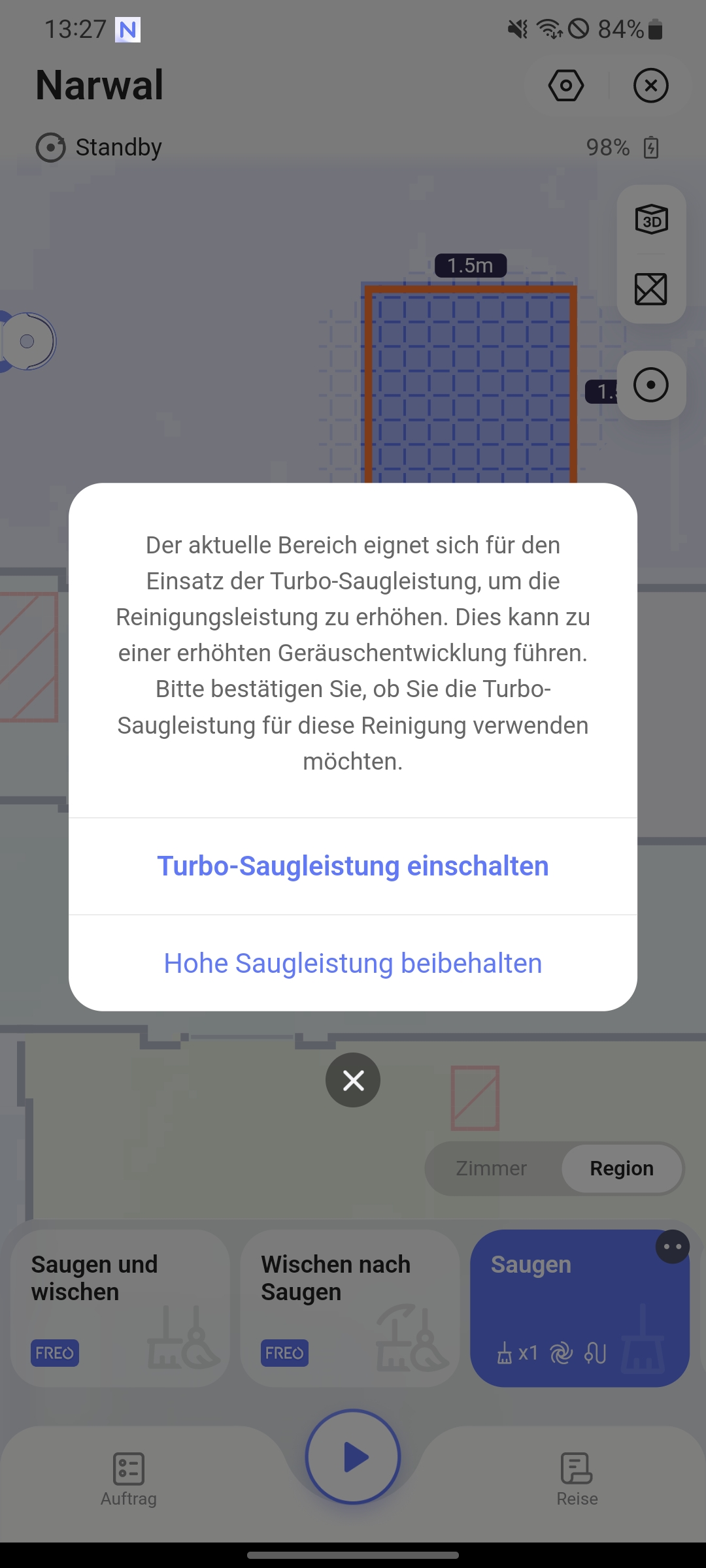Close the Narwal device screen
Viewport: 706px width, 1568px height.
click(x=650, y=86)
